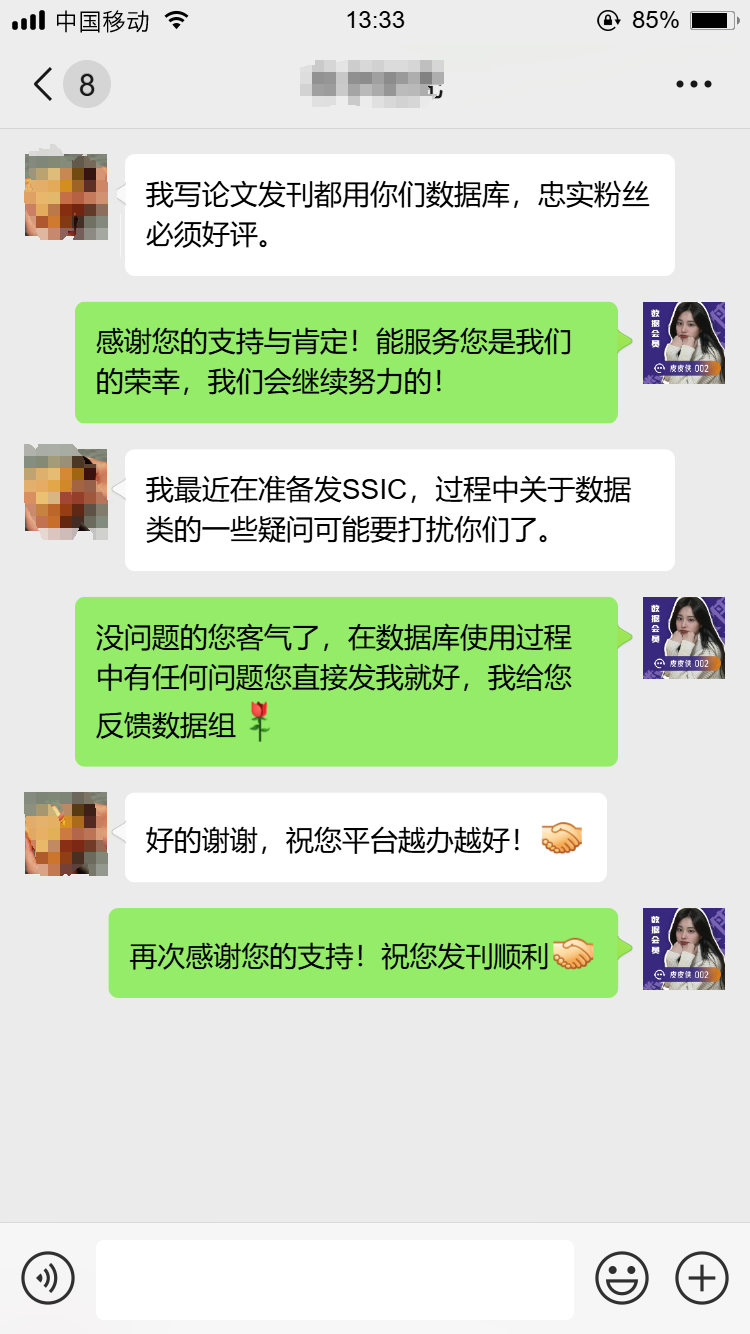Open the emoji picker

coord(621,1278)
